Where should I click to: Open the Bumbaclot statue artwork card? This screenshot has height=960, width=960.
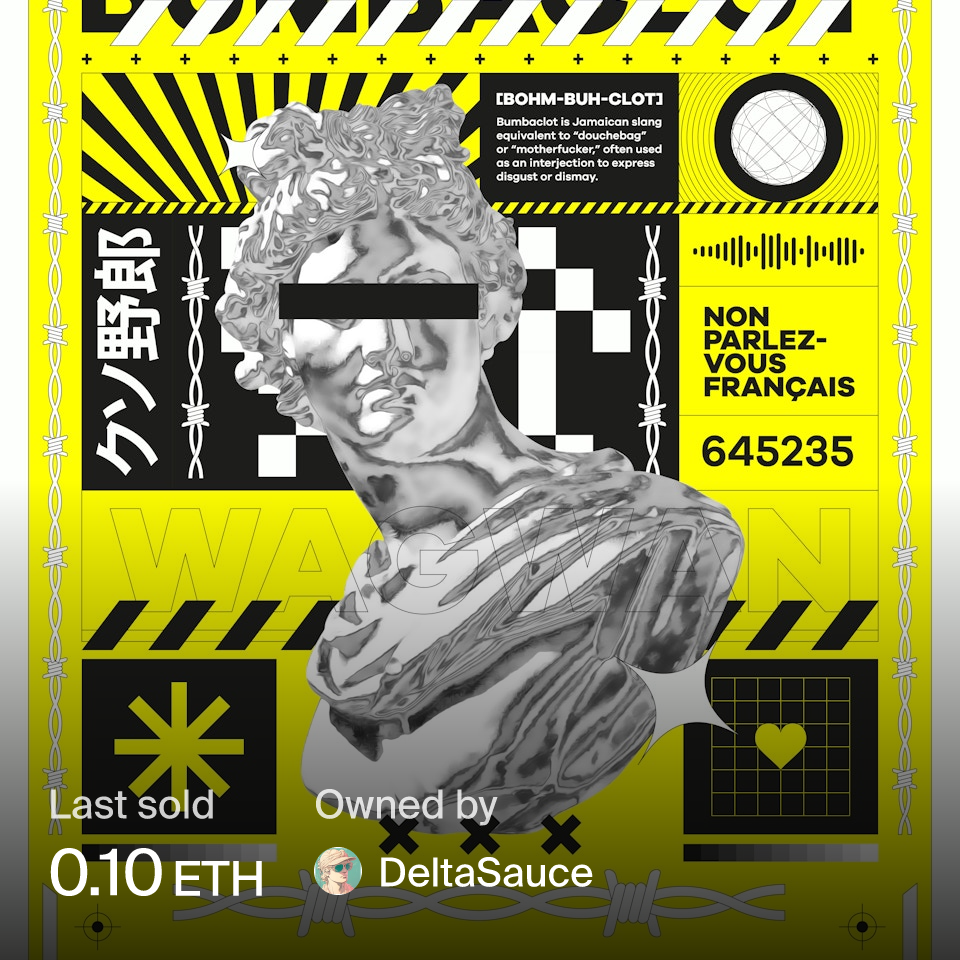pos(480,400)
